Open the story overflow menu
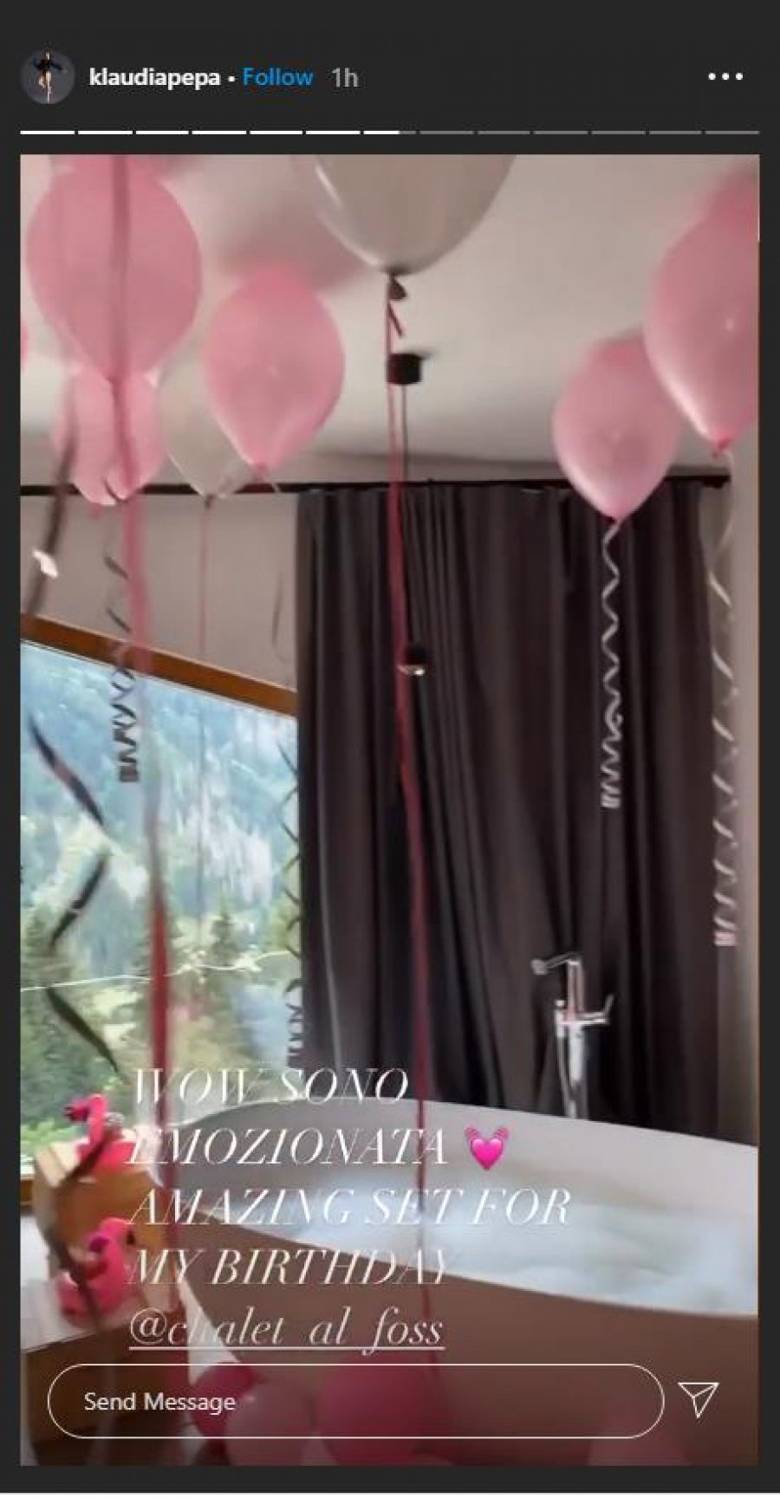Viewport: 780px width, 1498px height. pos(725,77)
